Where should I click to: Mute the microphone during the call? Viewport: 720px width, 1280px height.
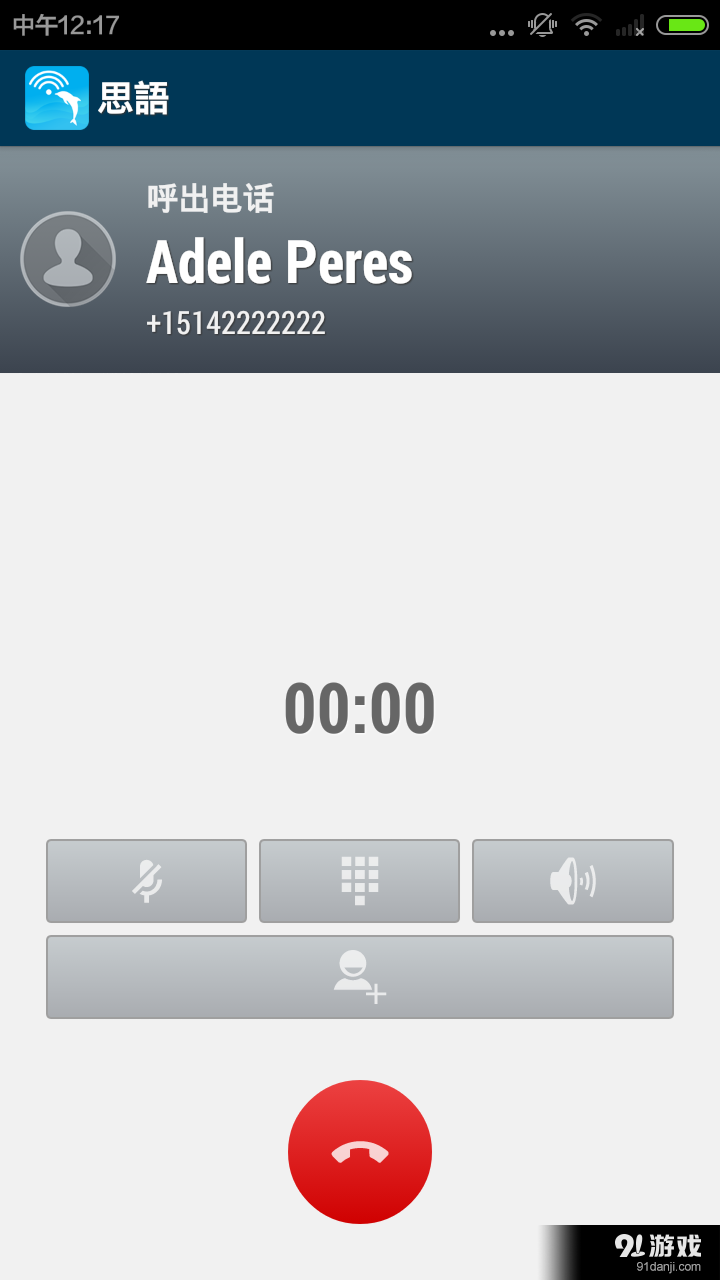pos(146,880)
